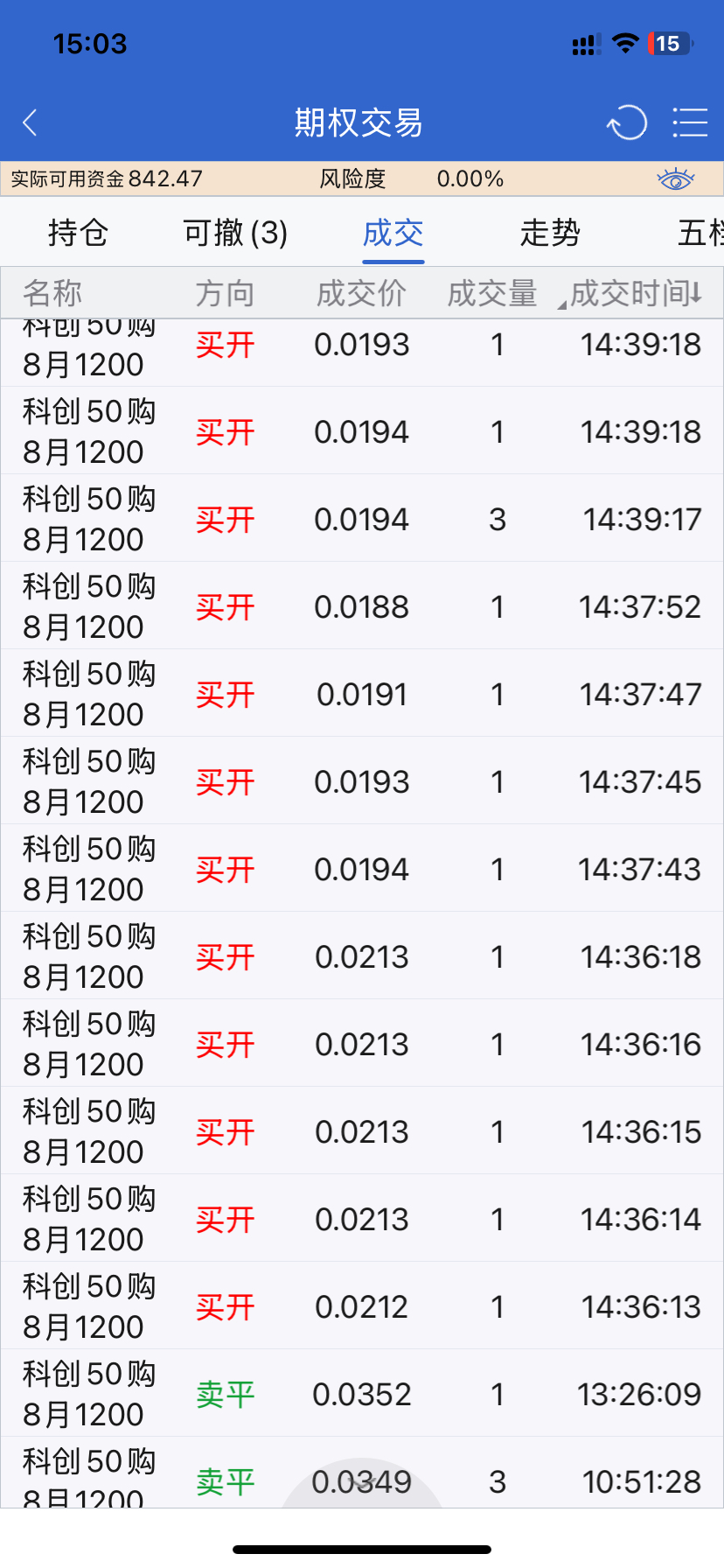Screen dimensions: 724x1568
Task: Refresh the trading data
Action: coord(627,122)
